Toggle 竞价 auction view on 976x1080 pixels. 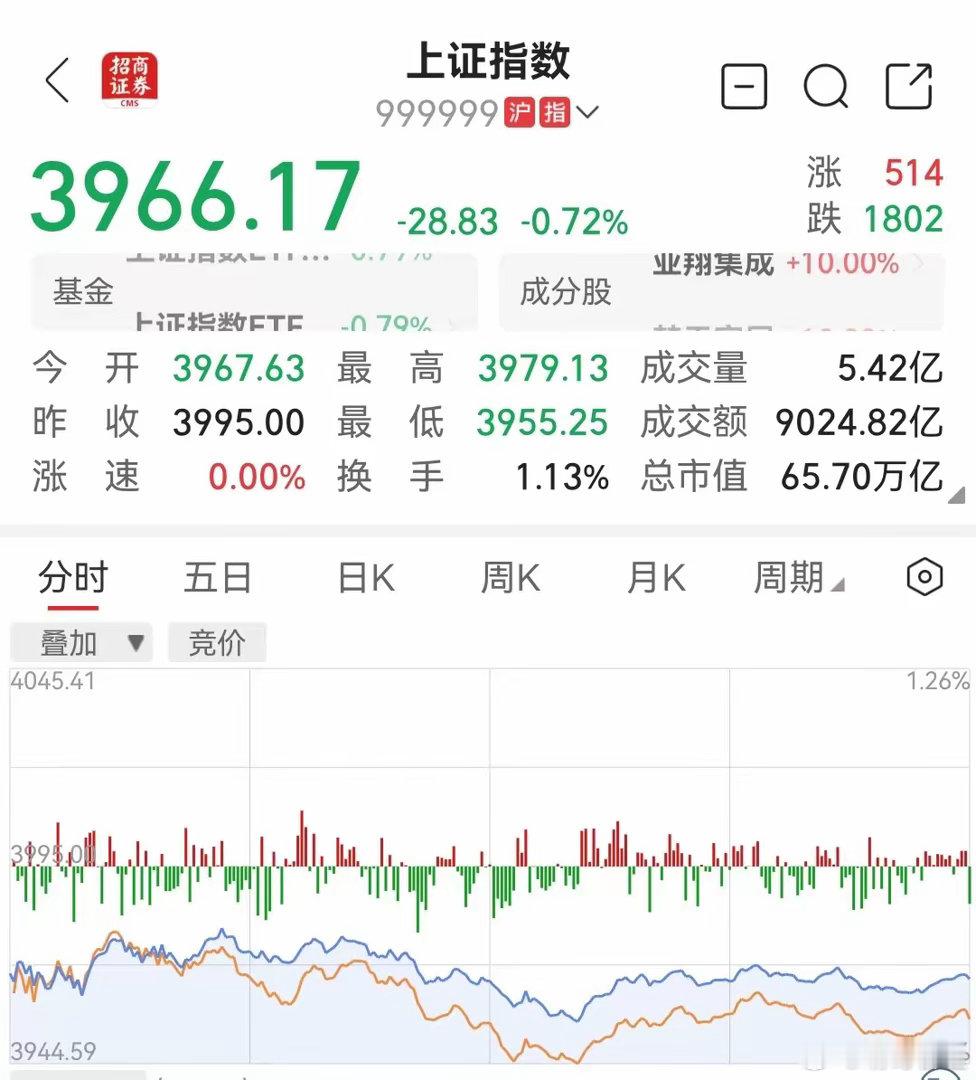click(217, 642)
